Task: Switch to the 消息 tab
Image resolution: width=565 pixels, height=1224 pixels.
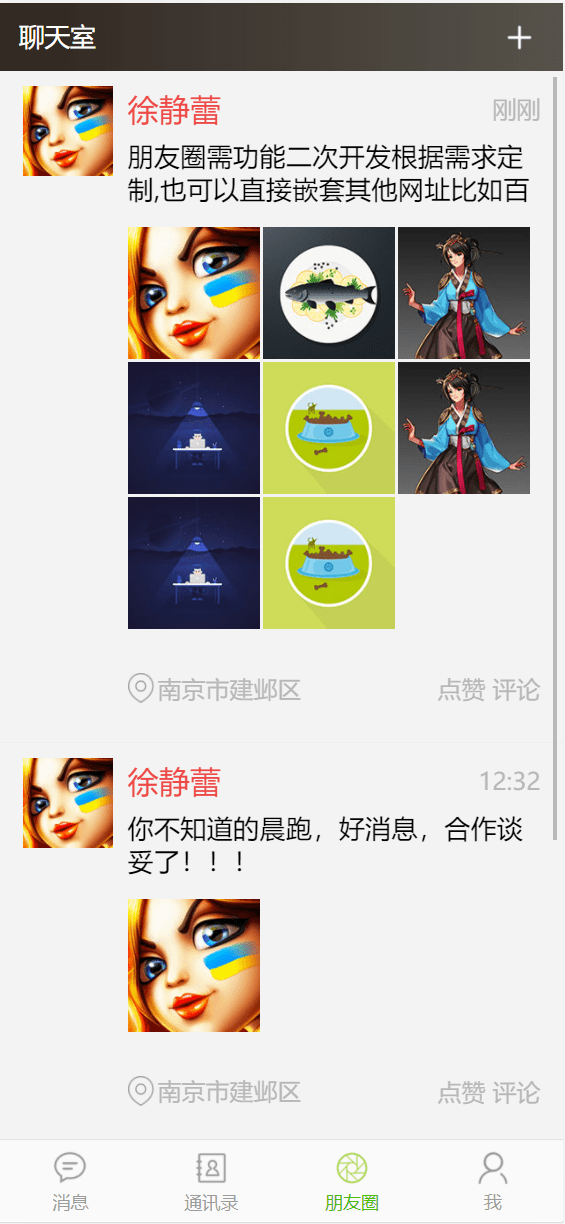Action: click(x=70, y=1182)
